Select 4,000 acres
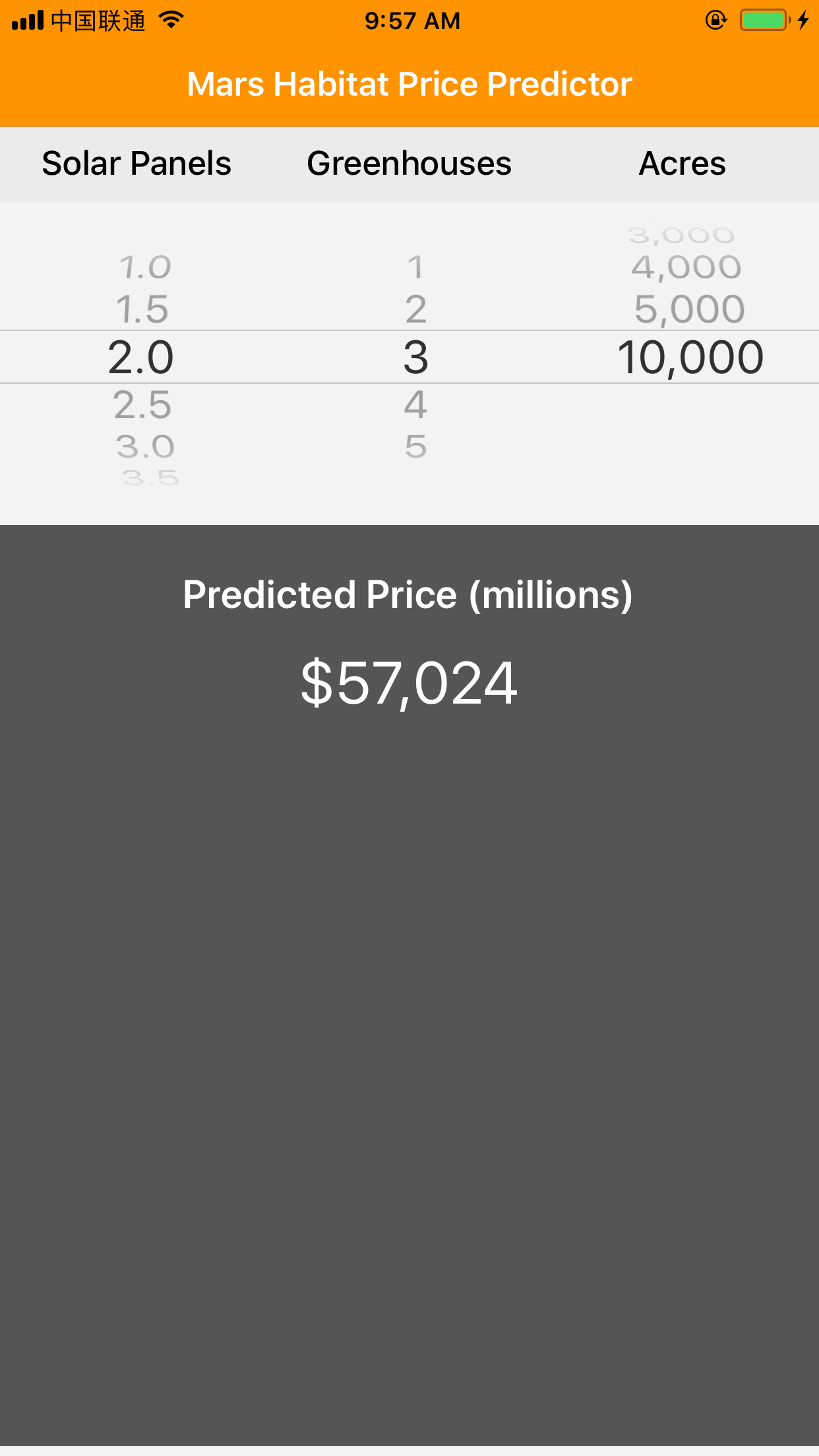Viewport: 819px width, 1456px height. (x=686, y=268)
